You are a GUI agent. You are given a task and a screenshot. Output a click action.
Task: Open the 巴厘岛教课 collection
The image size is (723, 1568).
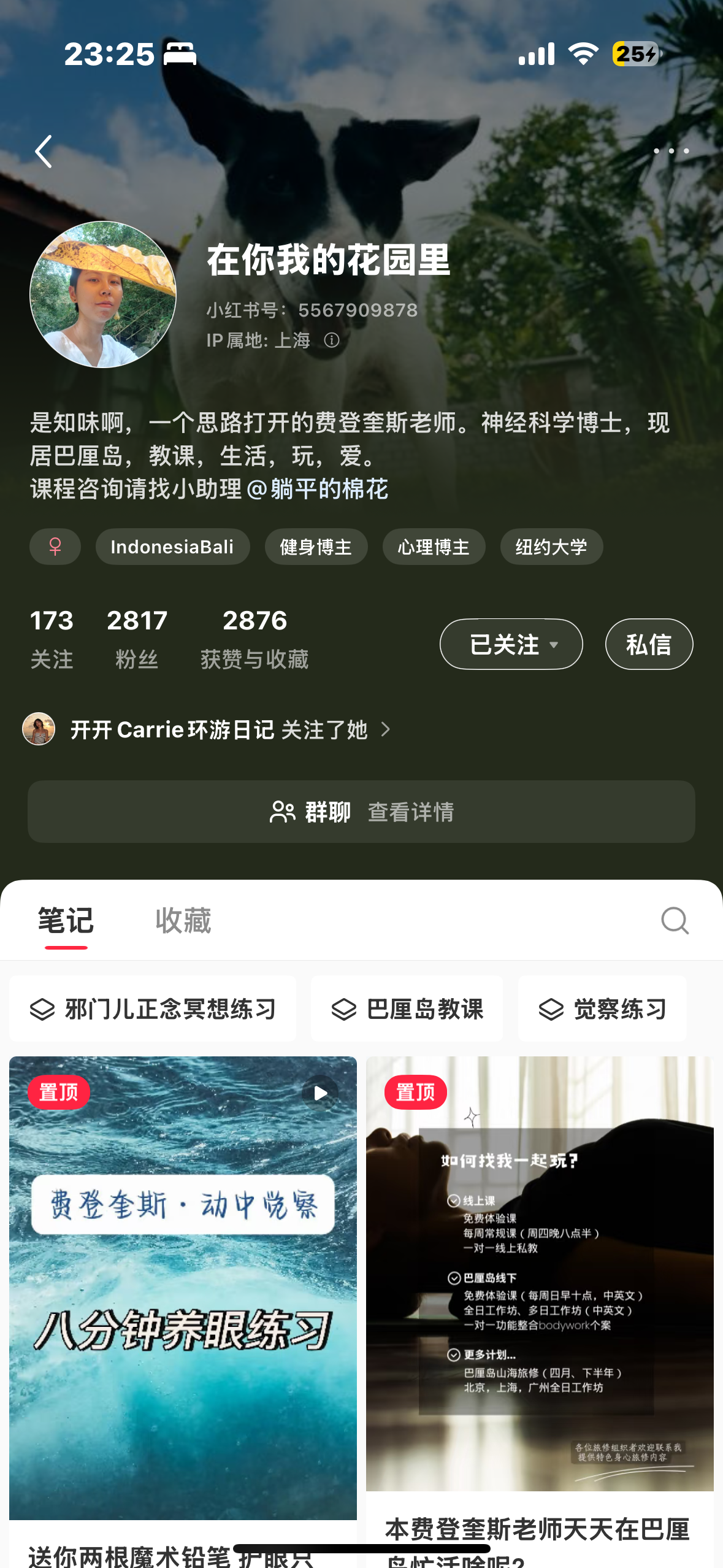coord(407,1009)
